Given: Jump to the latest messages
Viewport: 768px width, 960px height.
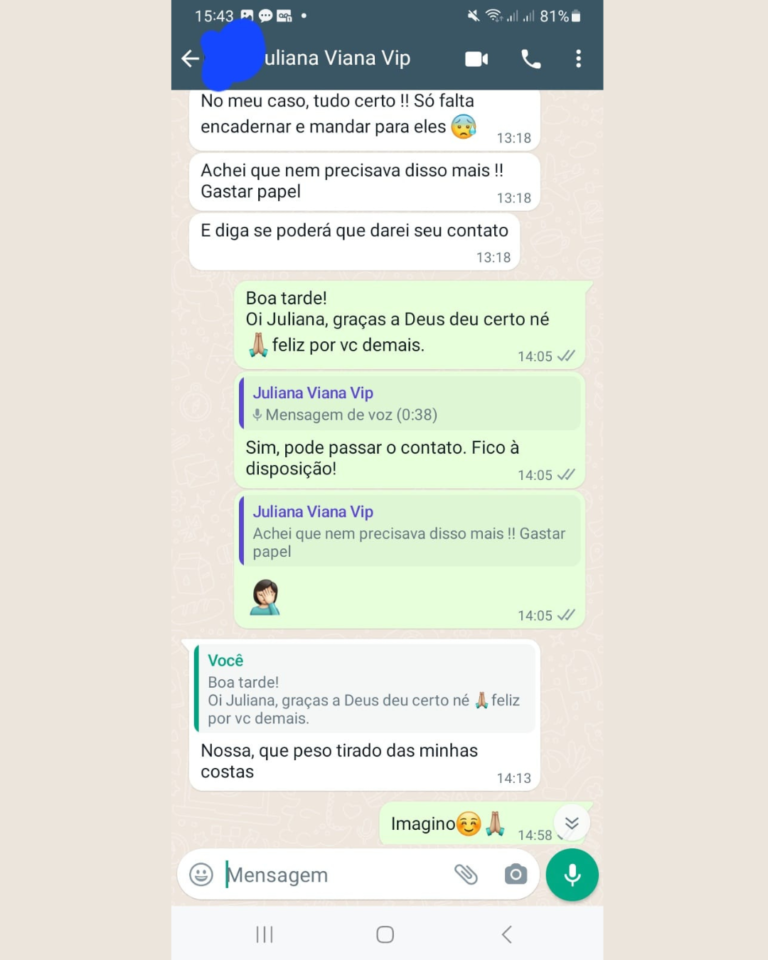Looking at the screenshot, I should pyautogui.click(x=571, y=823).
